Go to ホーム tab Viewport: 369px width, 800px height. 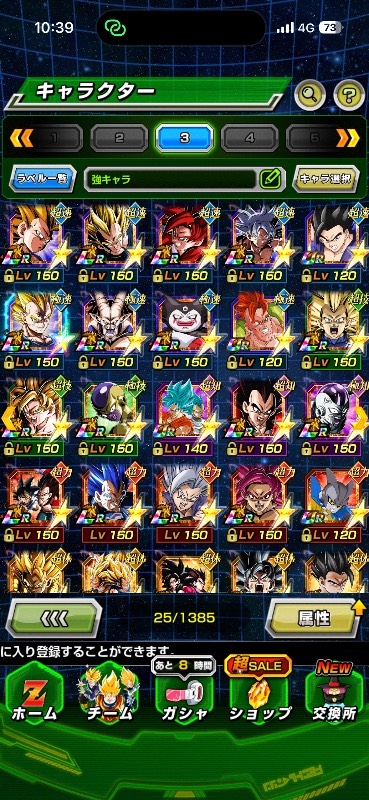[x=34, y=692]
